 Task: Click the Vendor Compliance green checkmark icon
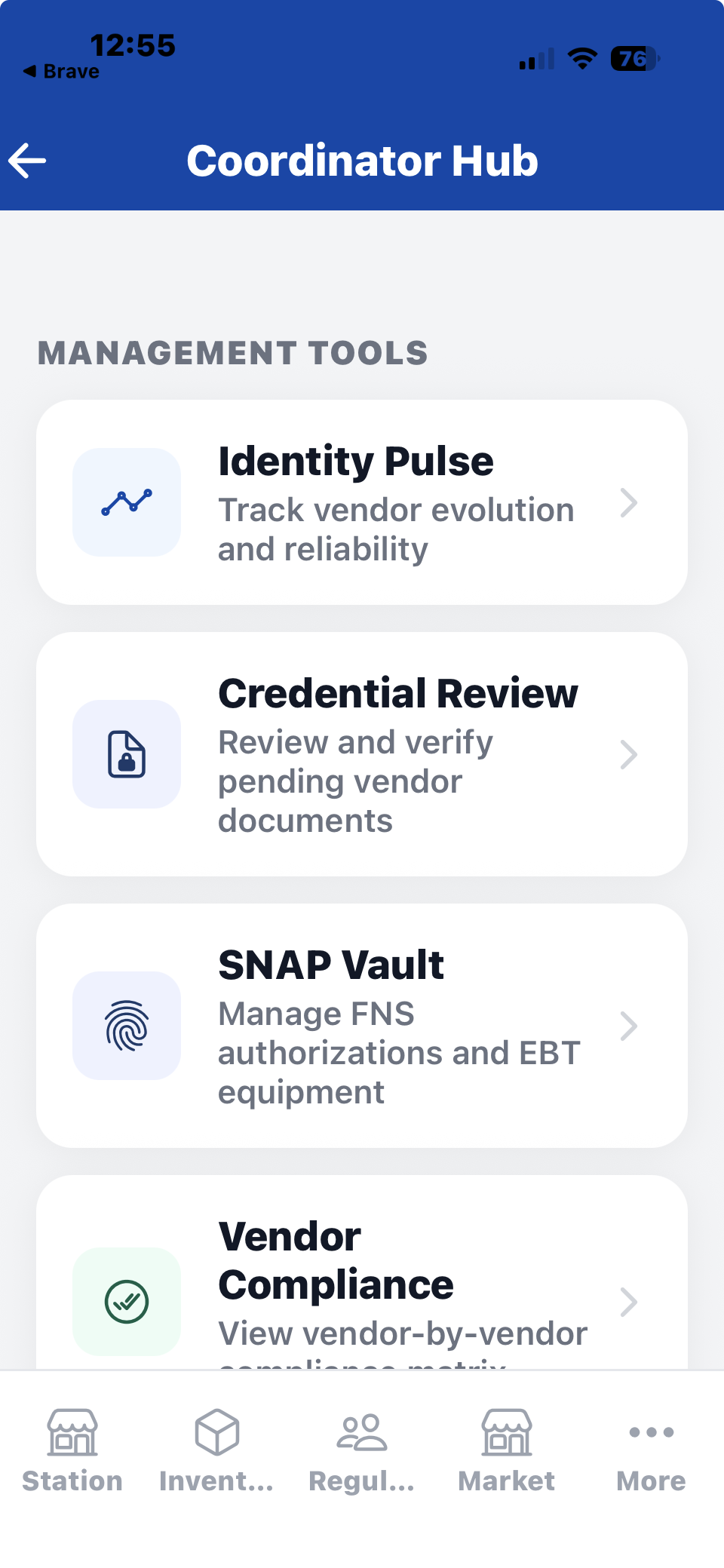[x=126, y=1300]
